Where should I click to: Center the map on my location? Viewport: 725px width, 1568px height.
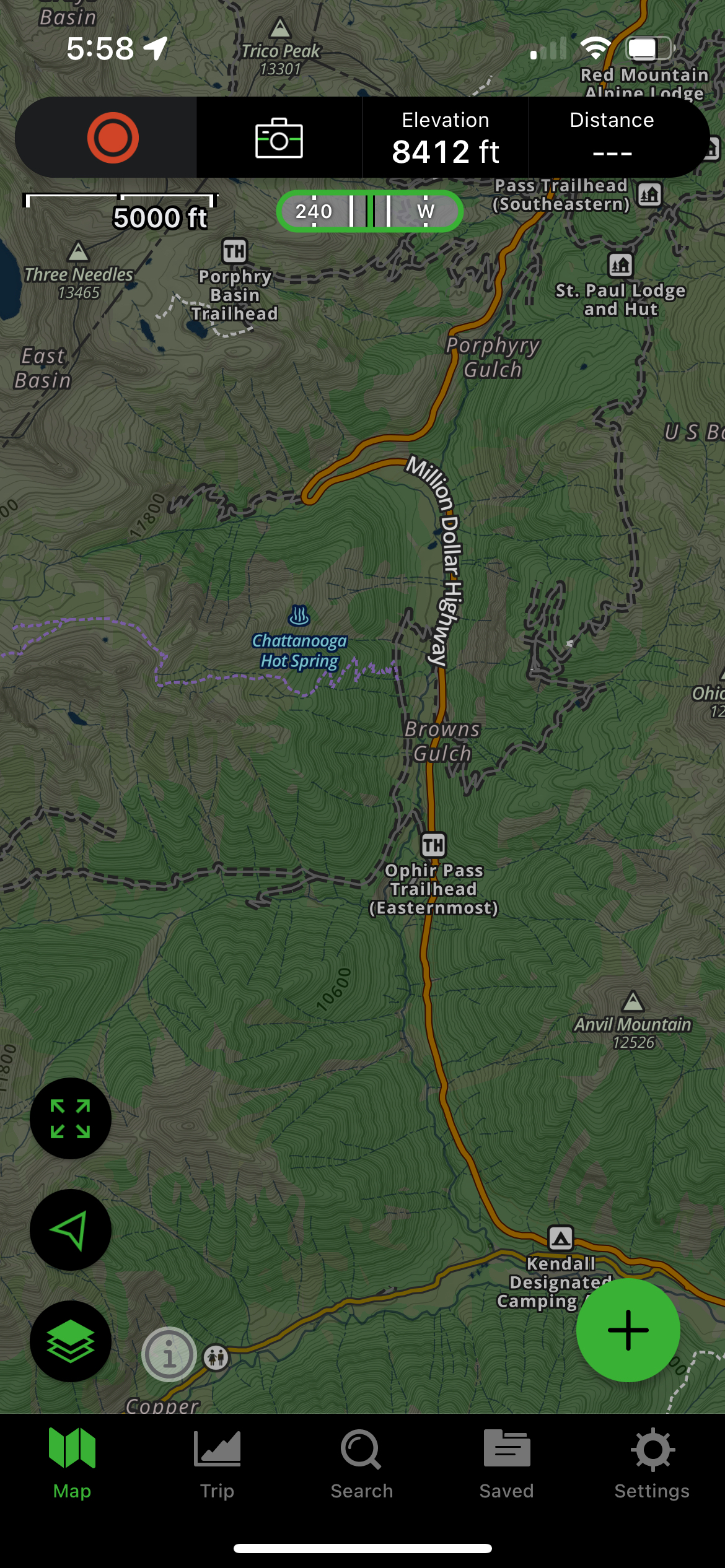click(x=71, y=1230)
